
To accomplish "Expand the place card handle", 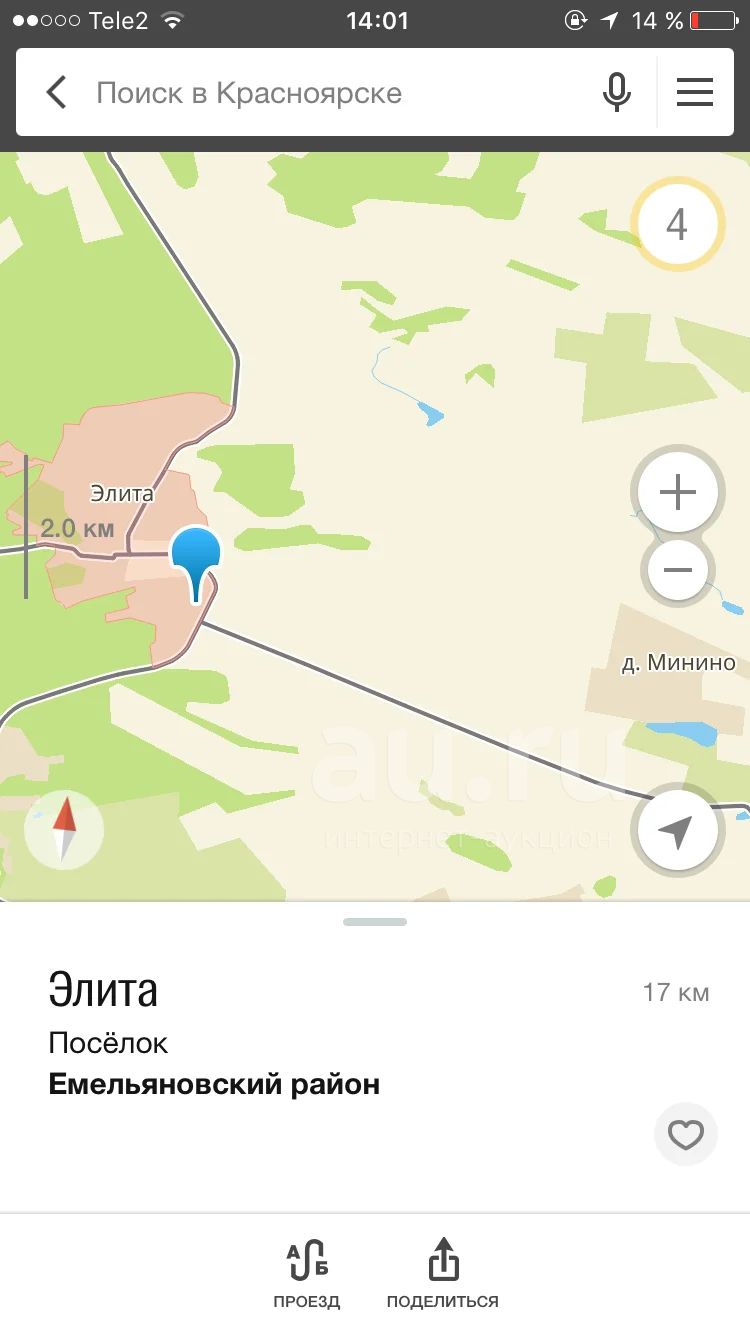I will coord(375,921).
